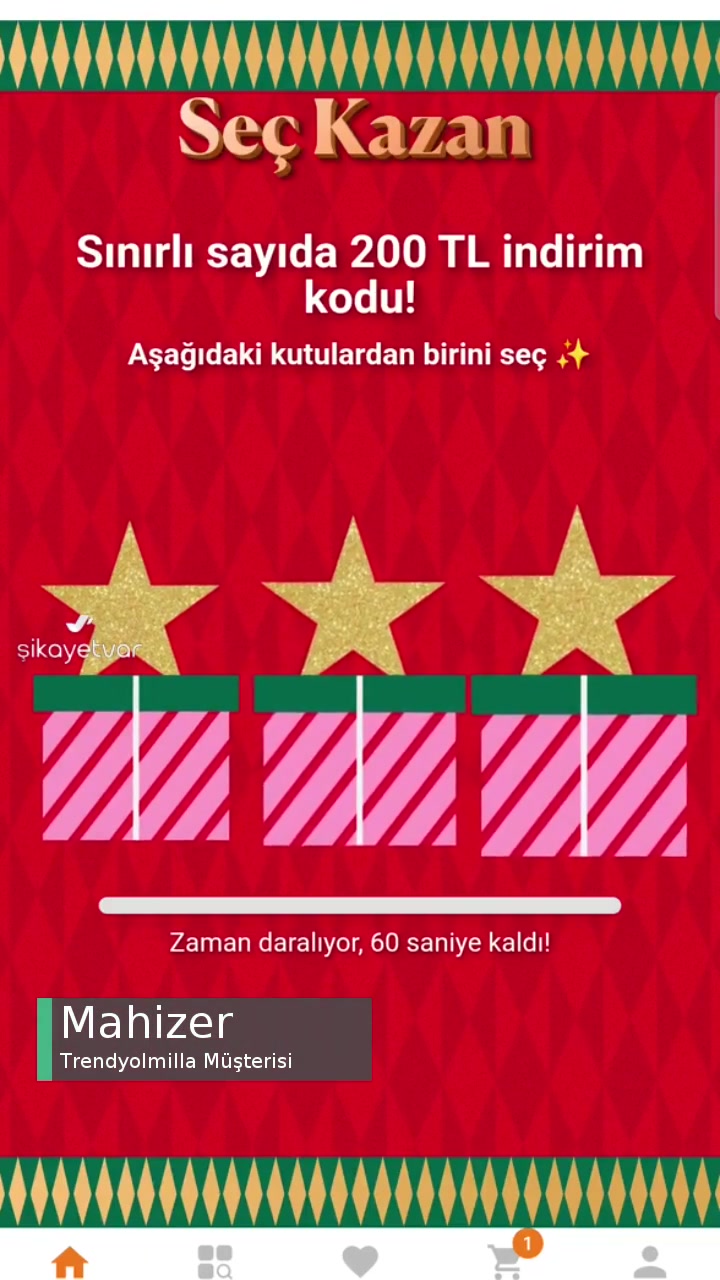Click the 200 TL indirim kodu headline
This screenshot has height=1280, width=720.
360,272
